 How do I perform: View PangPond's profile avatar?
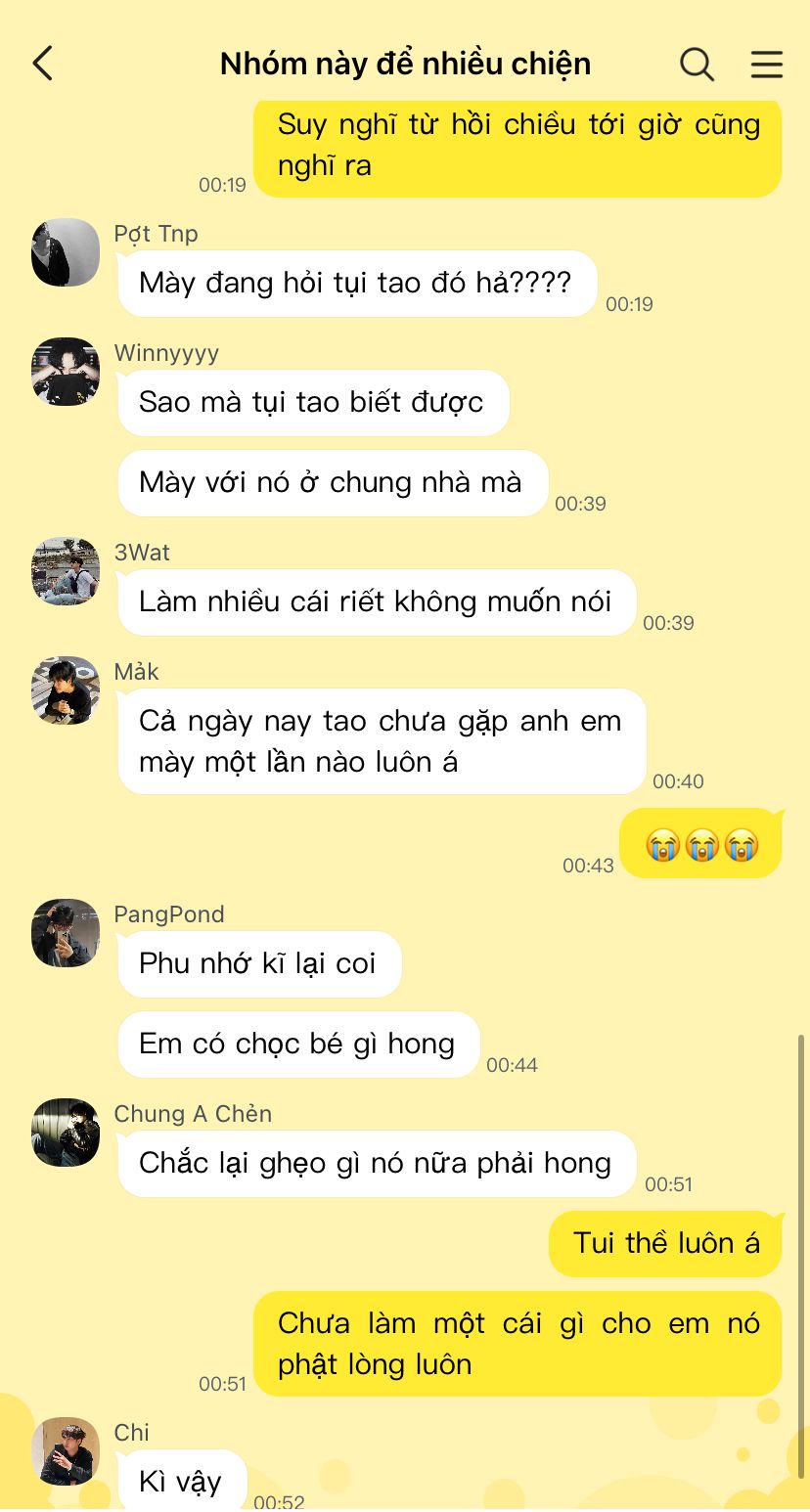(66, 933)
